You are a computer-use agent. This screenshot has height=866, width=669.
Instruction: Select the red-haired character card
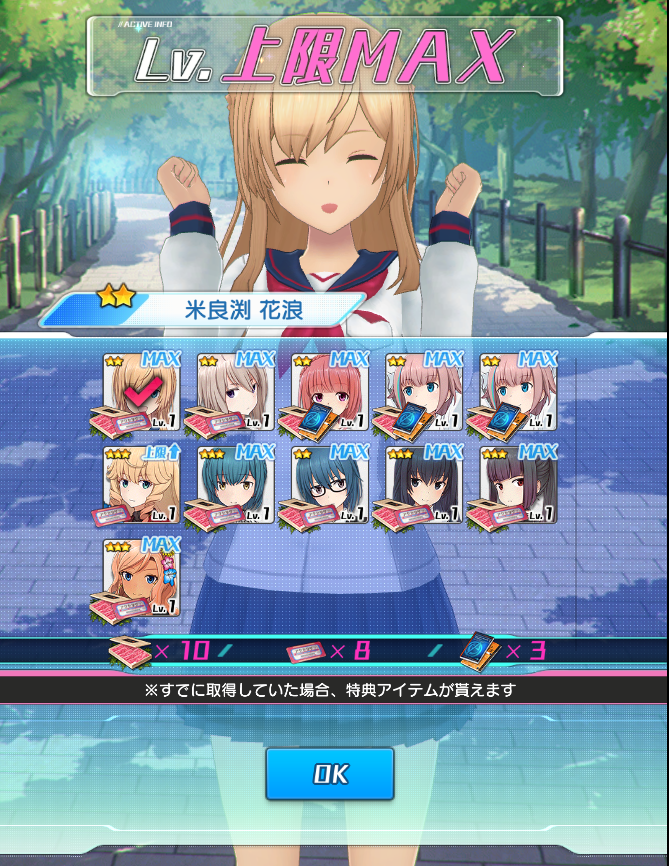[x=329, y=391]
